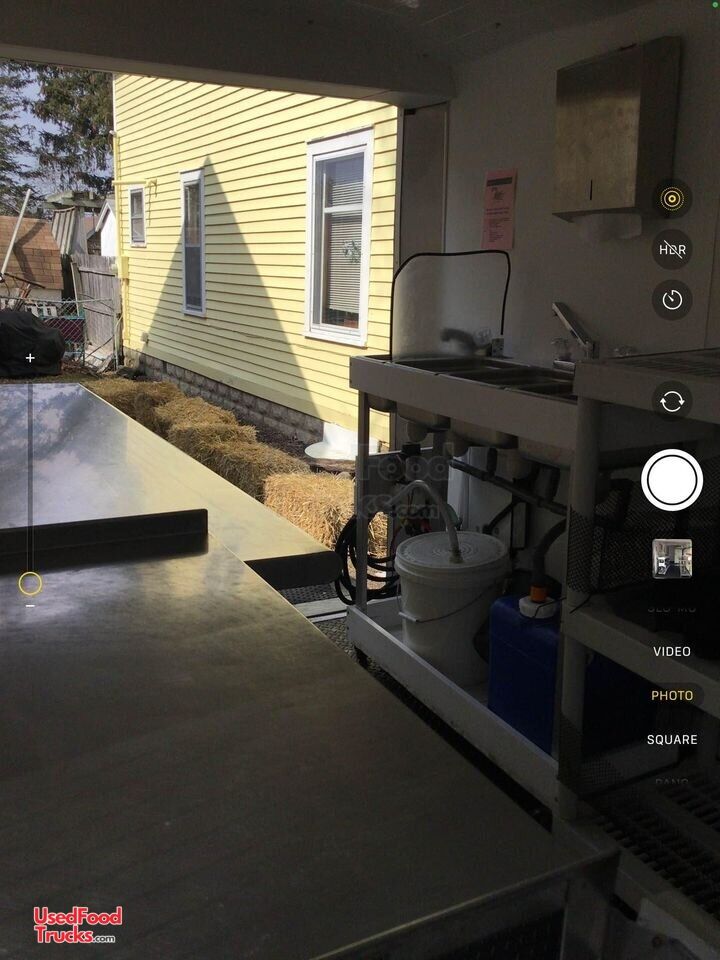Toggle the Live Photo icon
Screen dimensions: 720x960
[672, 198]
